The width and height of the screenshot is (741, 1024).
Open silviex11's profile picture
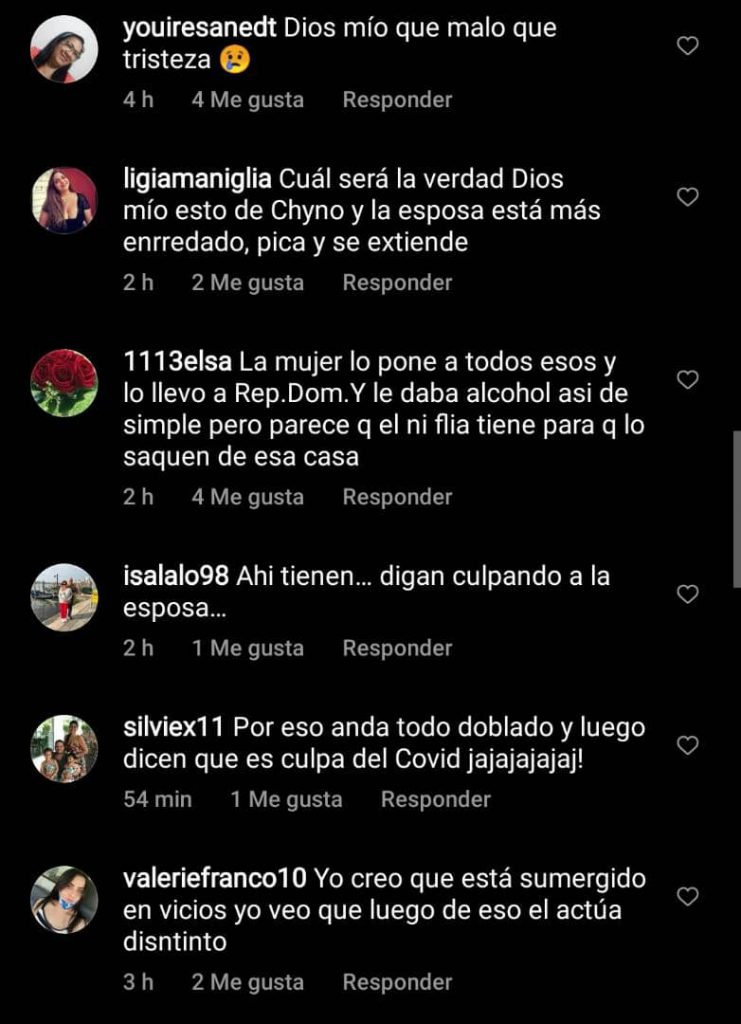(x=64, y=749)
